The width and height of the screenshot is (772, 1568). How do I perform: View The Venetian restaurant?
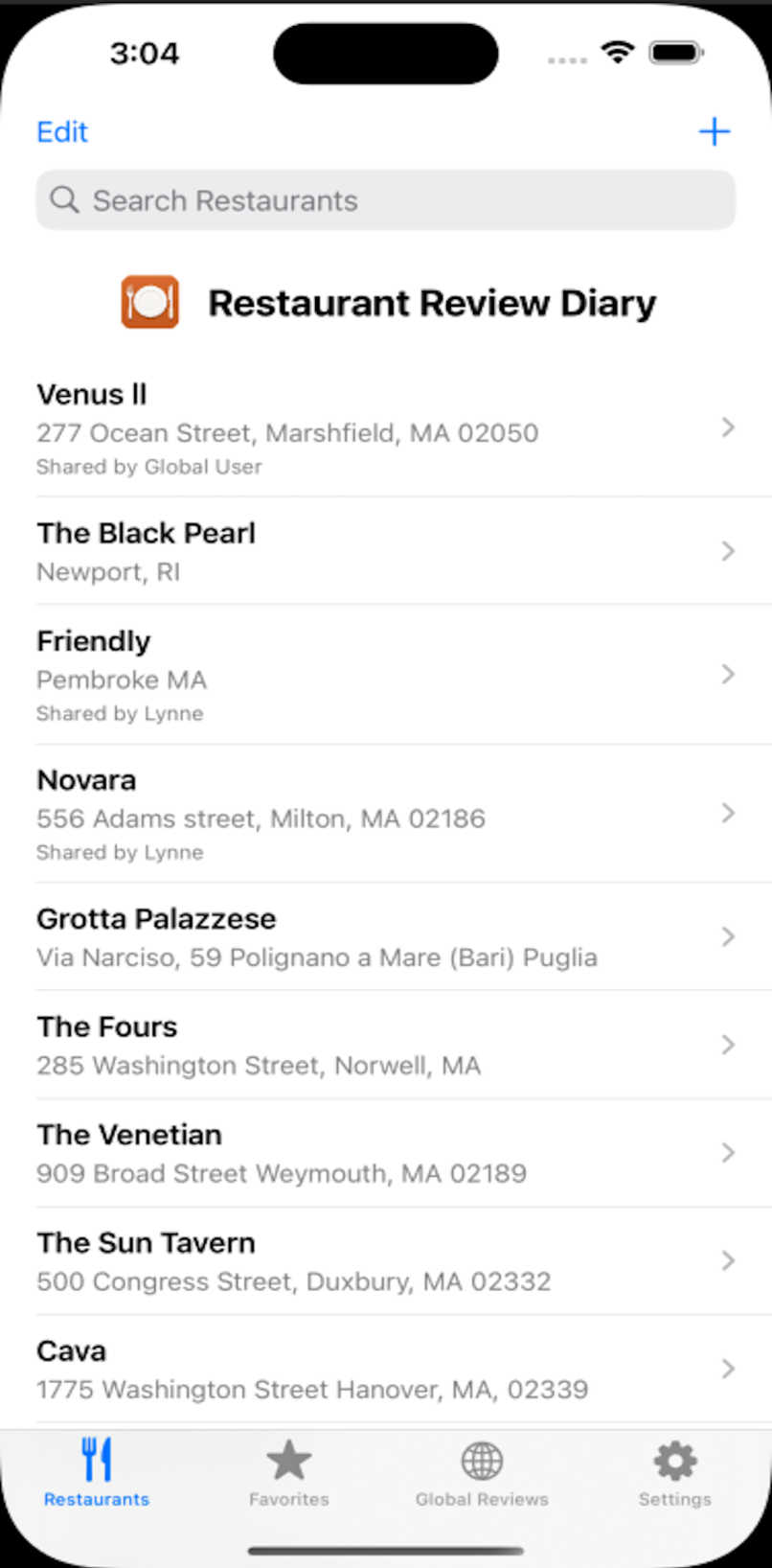click(x=385, y=1153)
